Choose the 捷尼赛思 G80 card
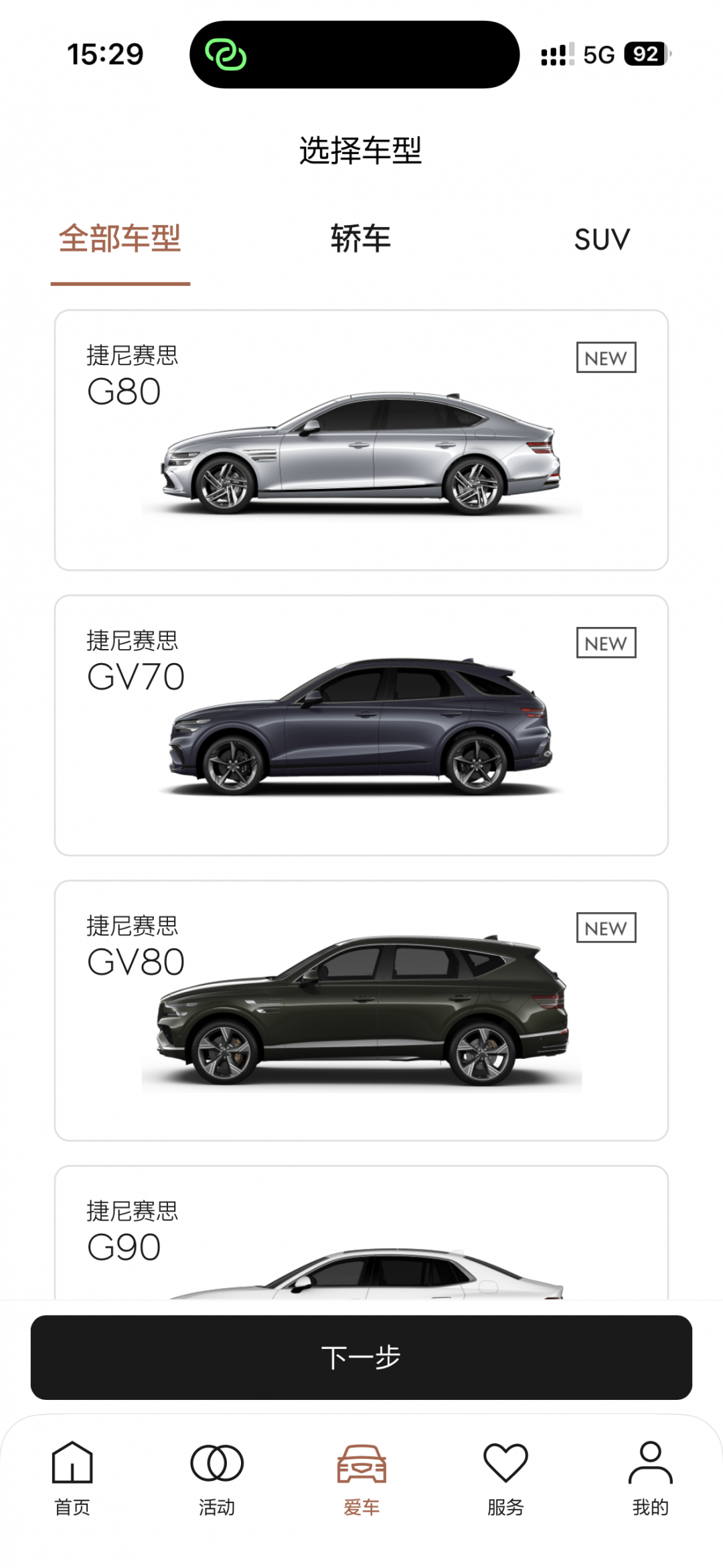 pos(361,440)
